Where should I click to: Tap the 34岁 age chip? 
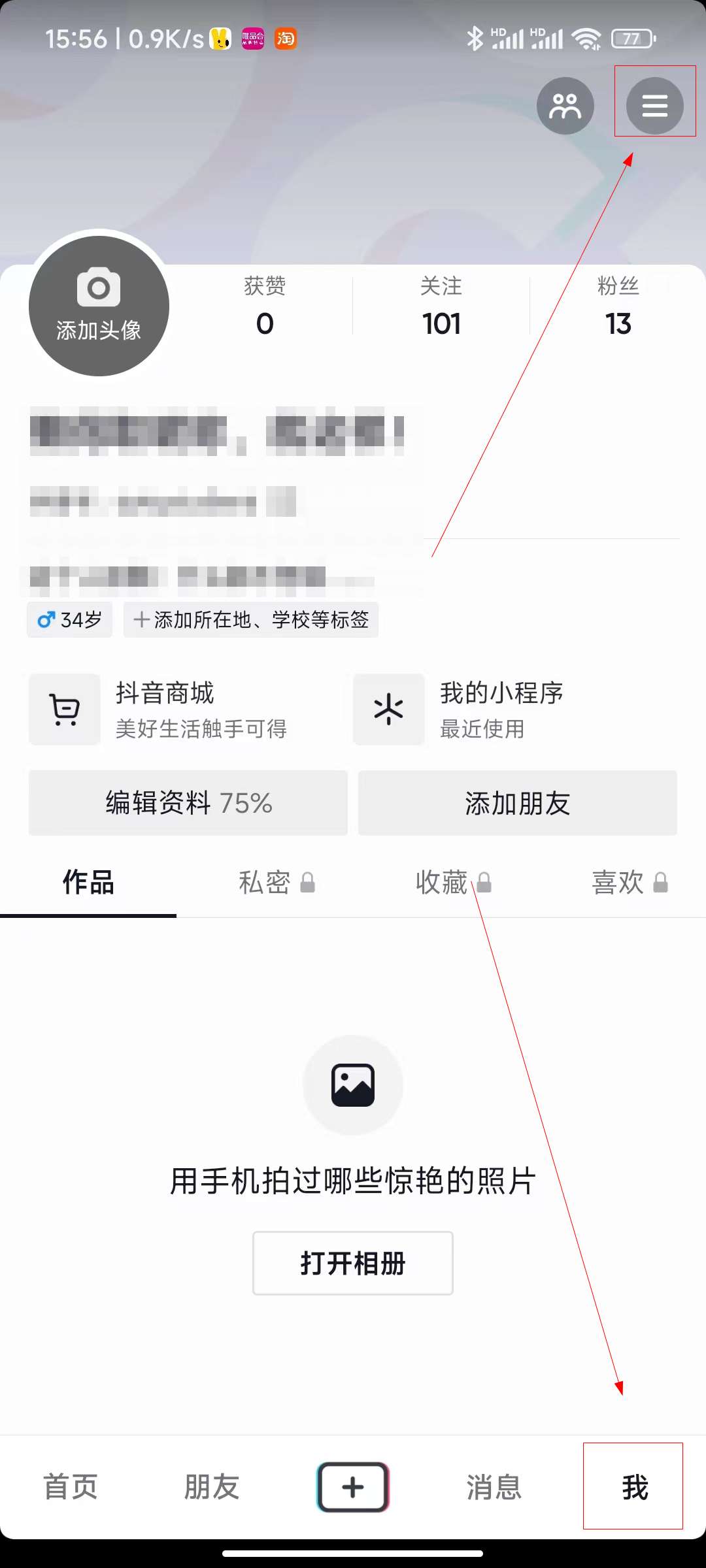click(x=70, y=619)
